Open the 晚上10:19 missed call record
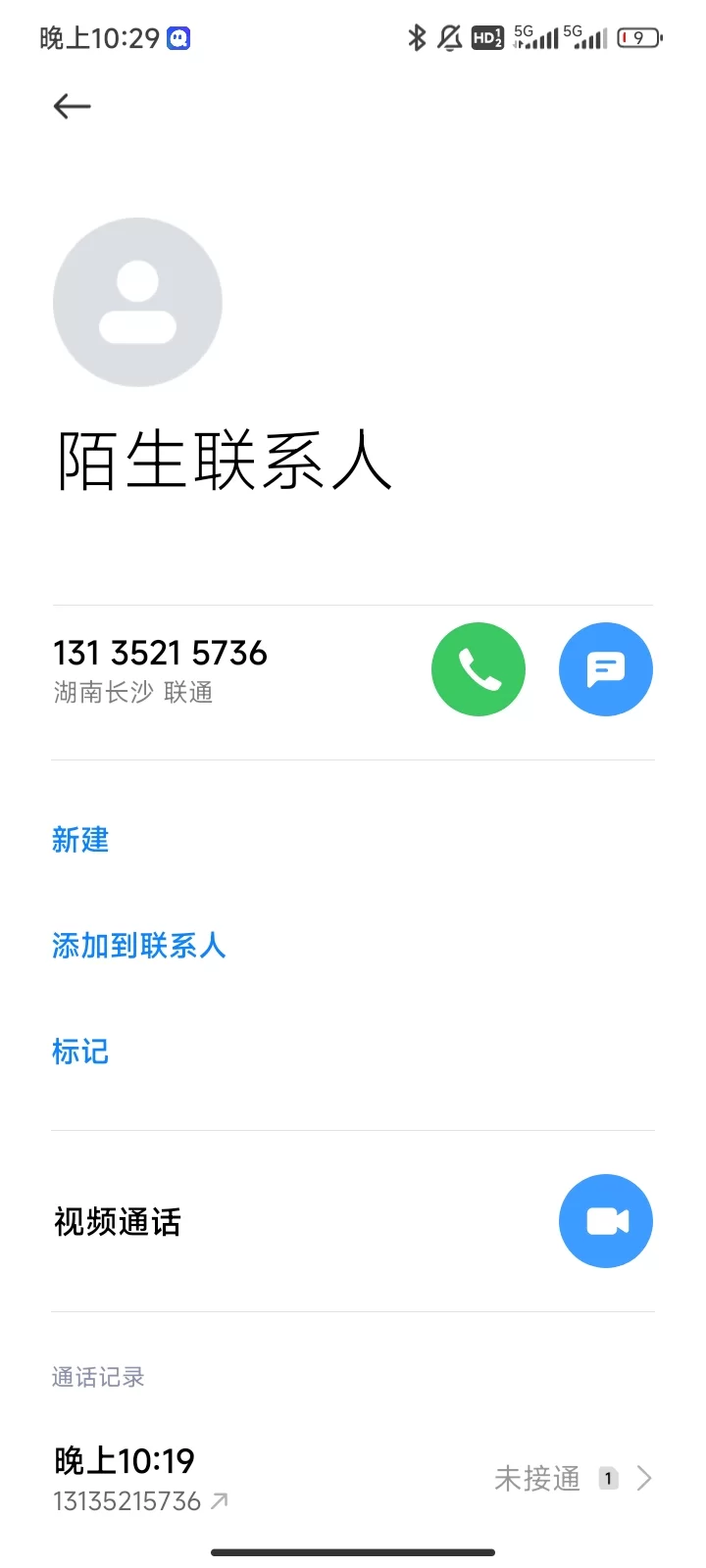 point(353,1478)
